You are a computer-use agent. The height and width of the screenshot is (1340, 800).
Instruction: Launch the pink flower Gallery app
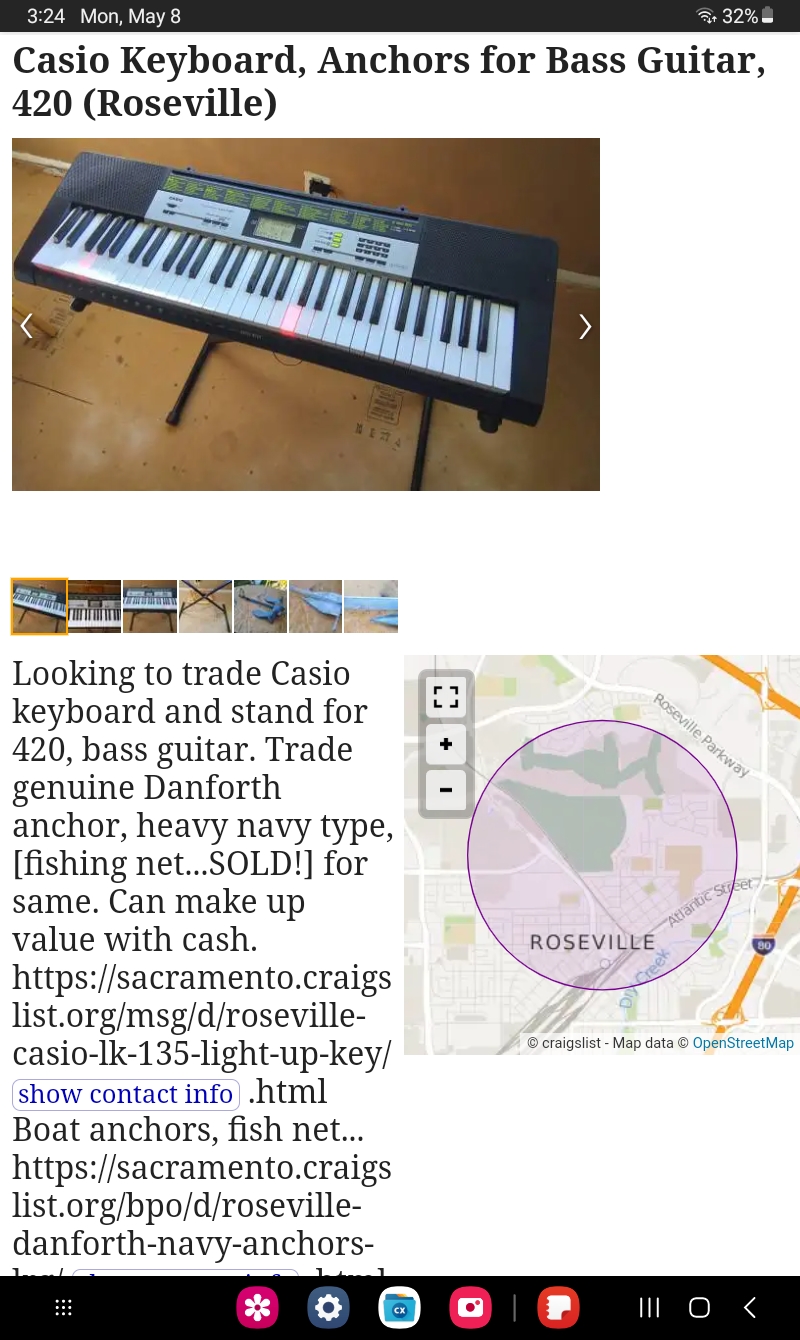coord(257,1308)
